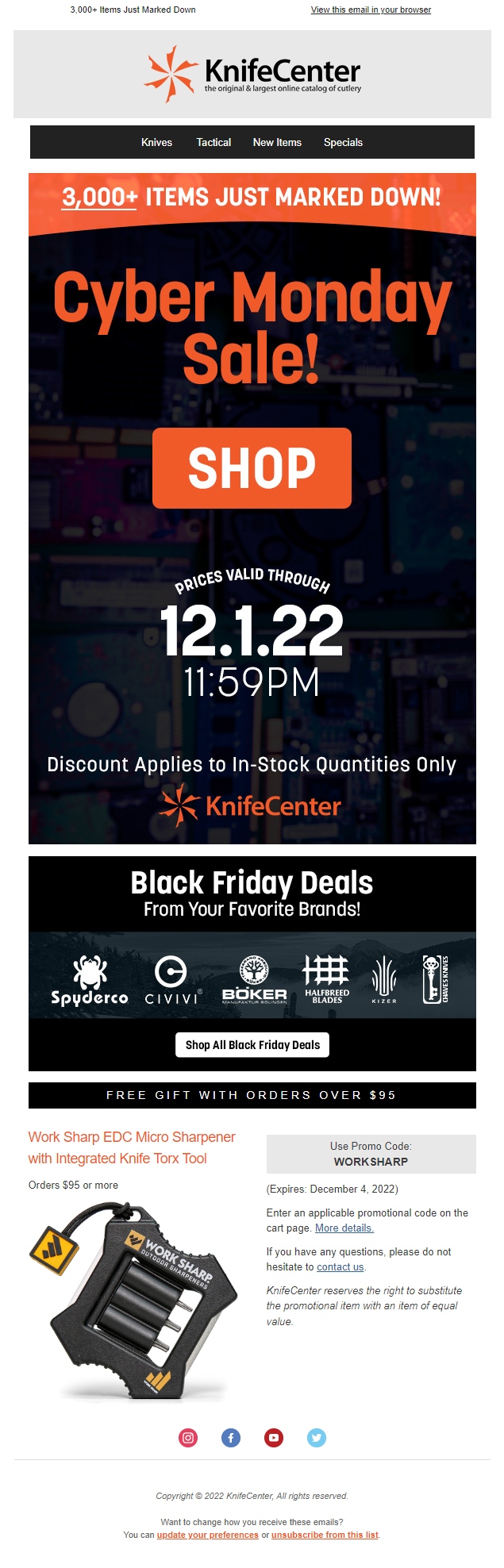
Task: Open the Twitter profile icon
Action: pyautogui.click(x=317, y=1438)
